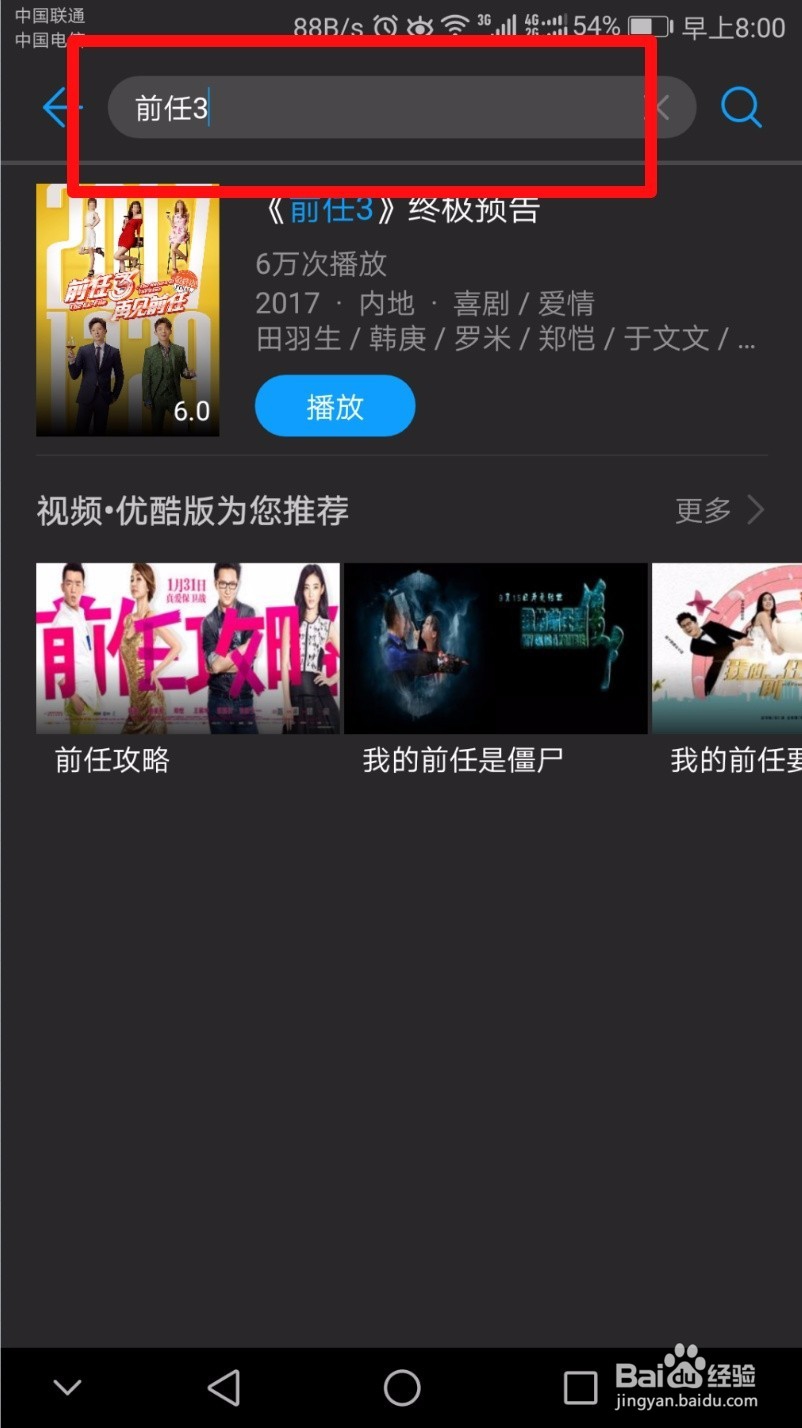The height and width of the screenshot is (1428, 802).
Task: Tap the Android recents square button
Action: click(580, 1387)
